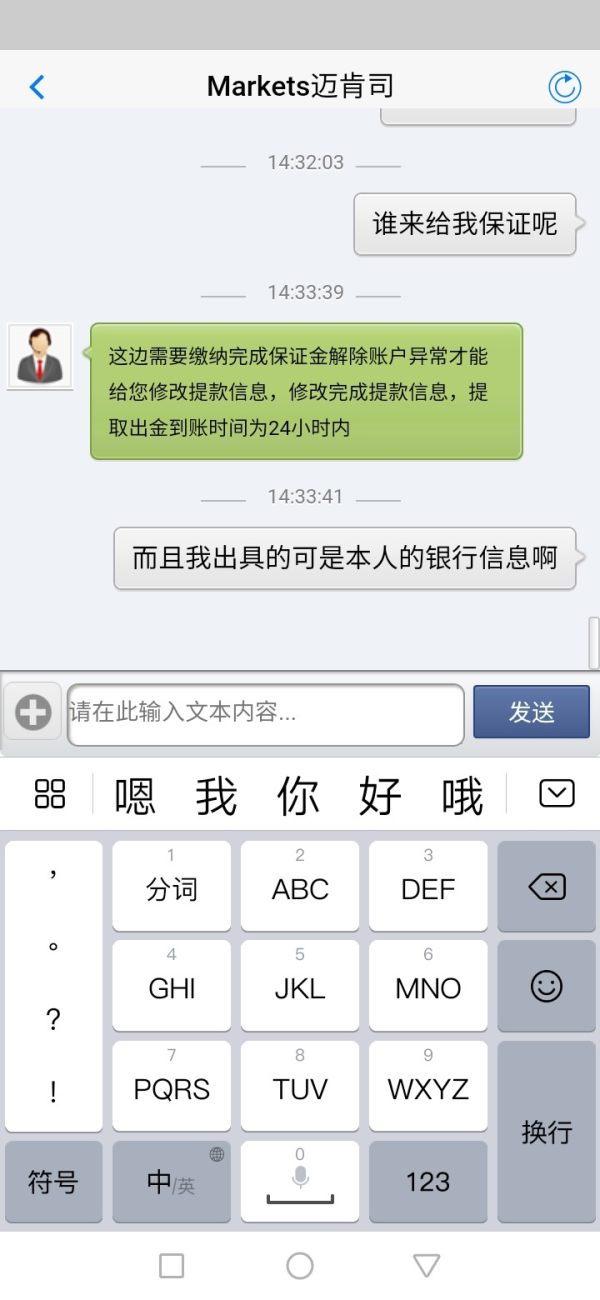Select suggested word 嗯

[x=135, y=797]
